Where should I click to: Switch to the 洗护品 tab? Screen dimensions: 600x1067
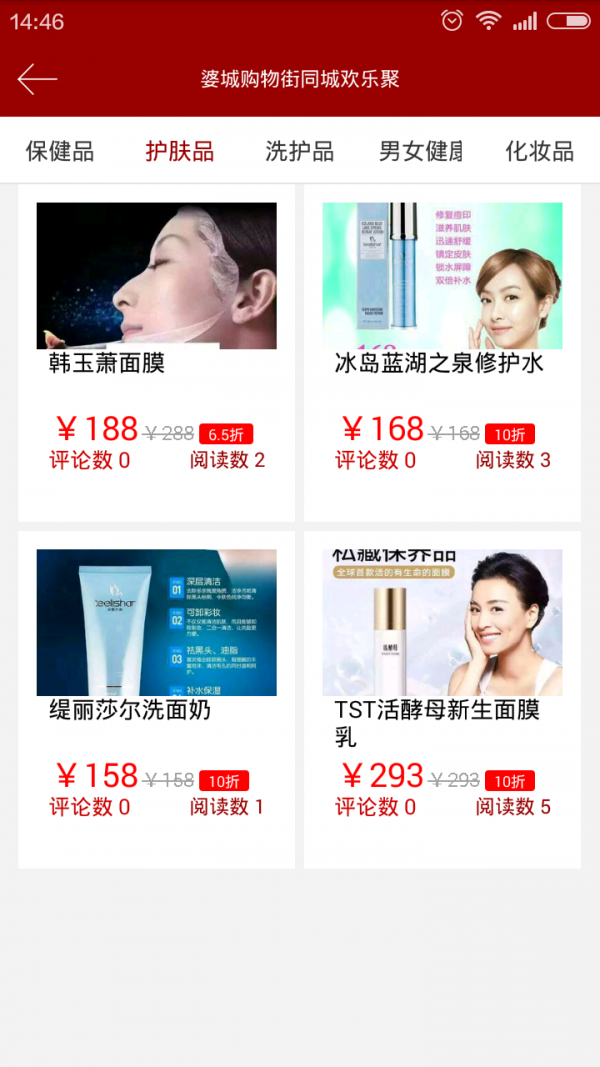[299, 151]
